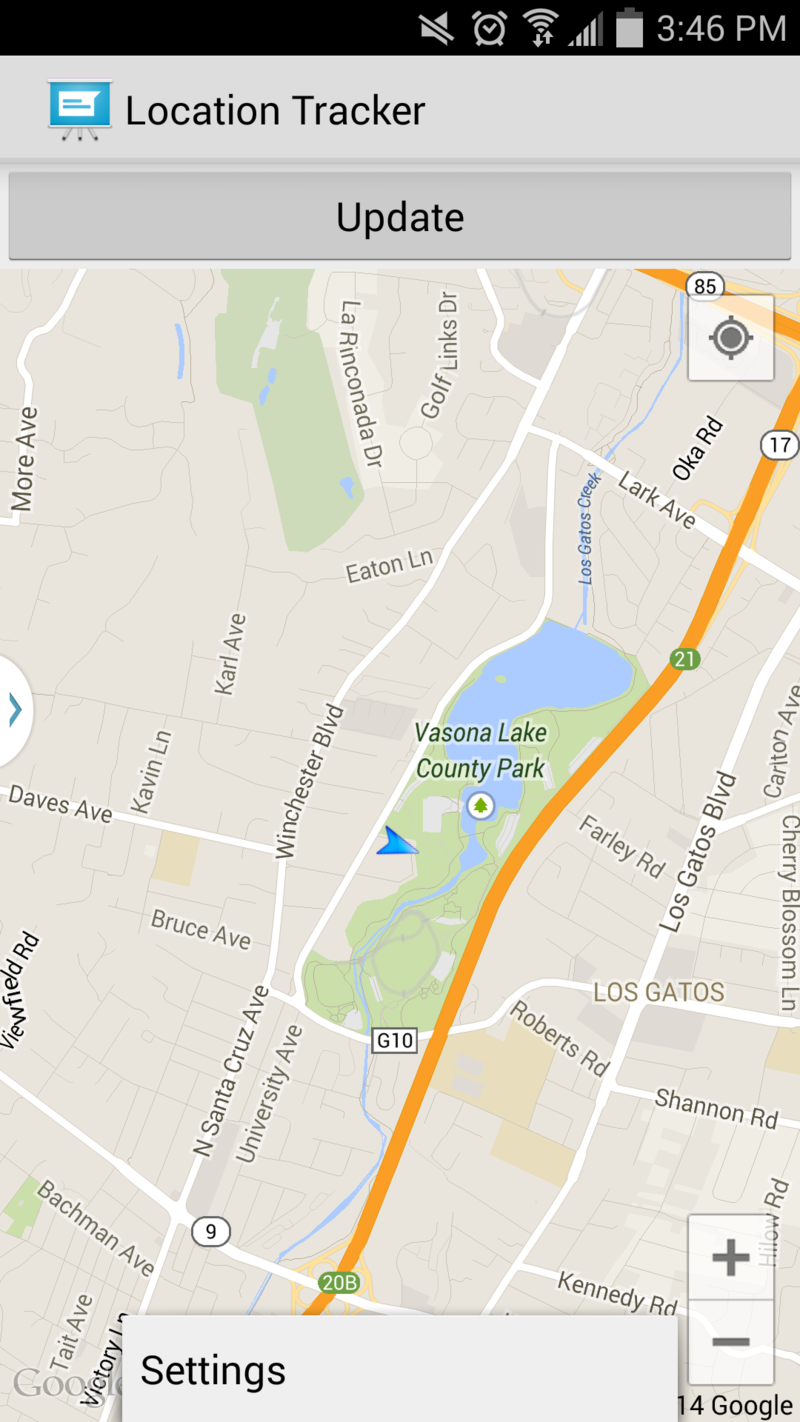Zoom out of the map
The image size is (800, 1422).
pos(731,1341)
